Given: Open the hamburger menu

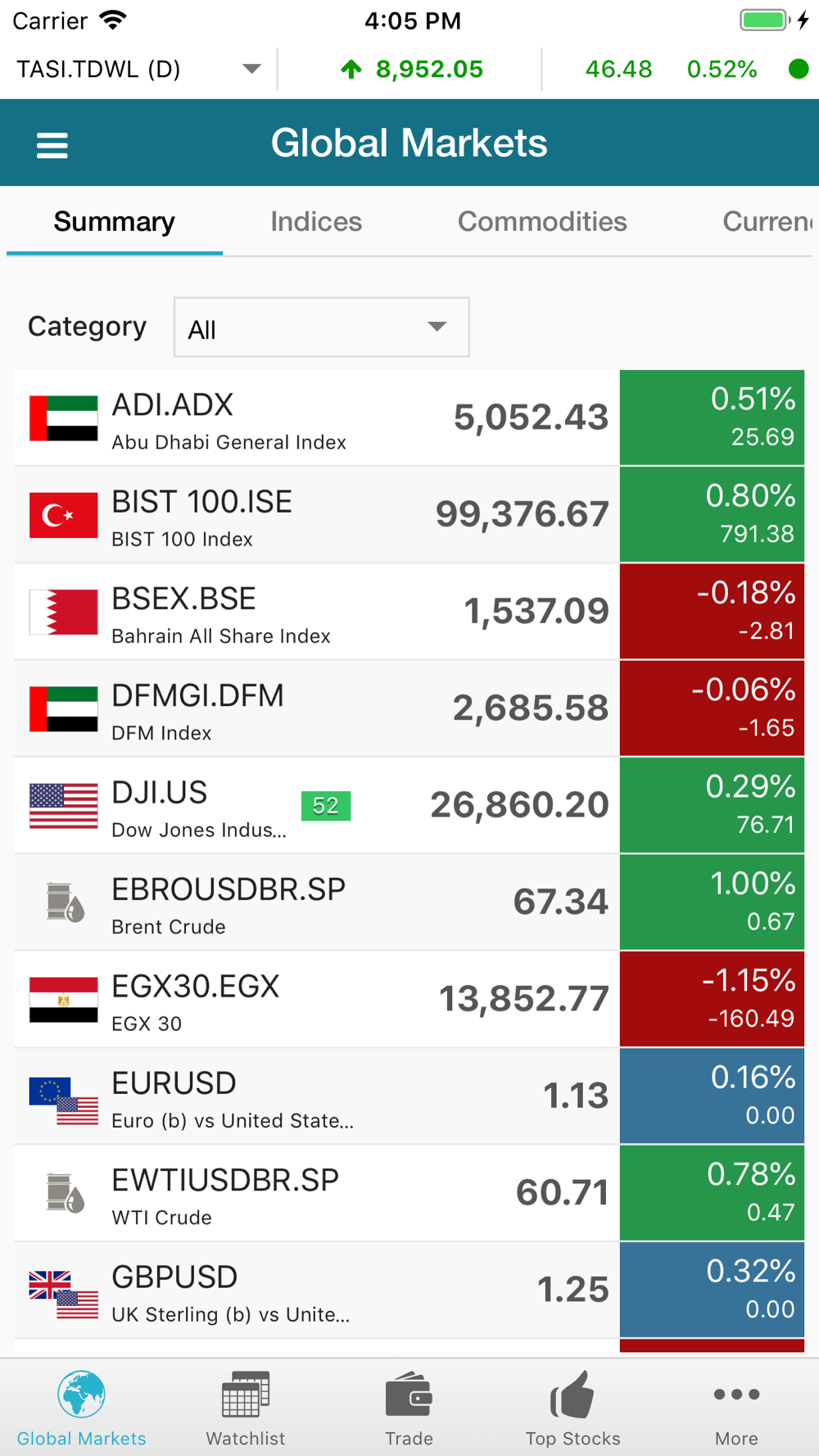Looking at the screenshot, I should pyautogui.click(x=52, y=145).
